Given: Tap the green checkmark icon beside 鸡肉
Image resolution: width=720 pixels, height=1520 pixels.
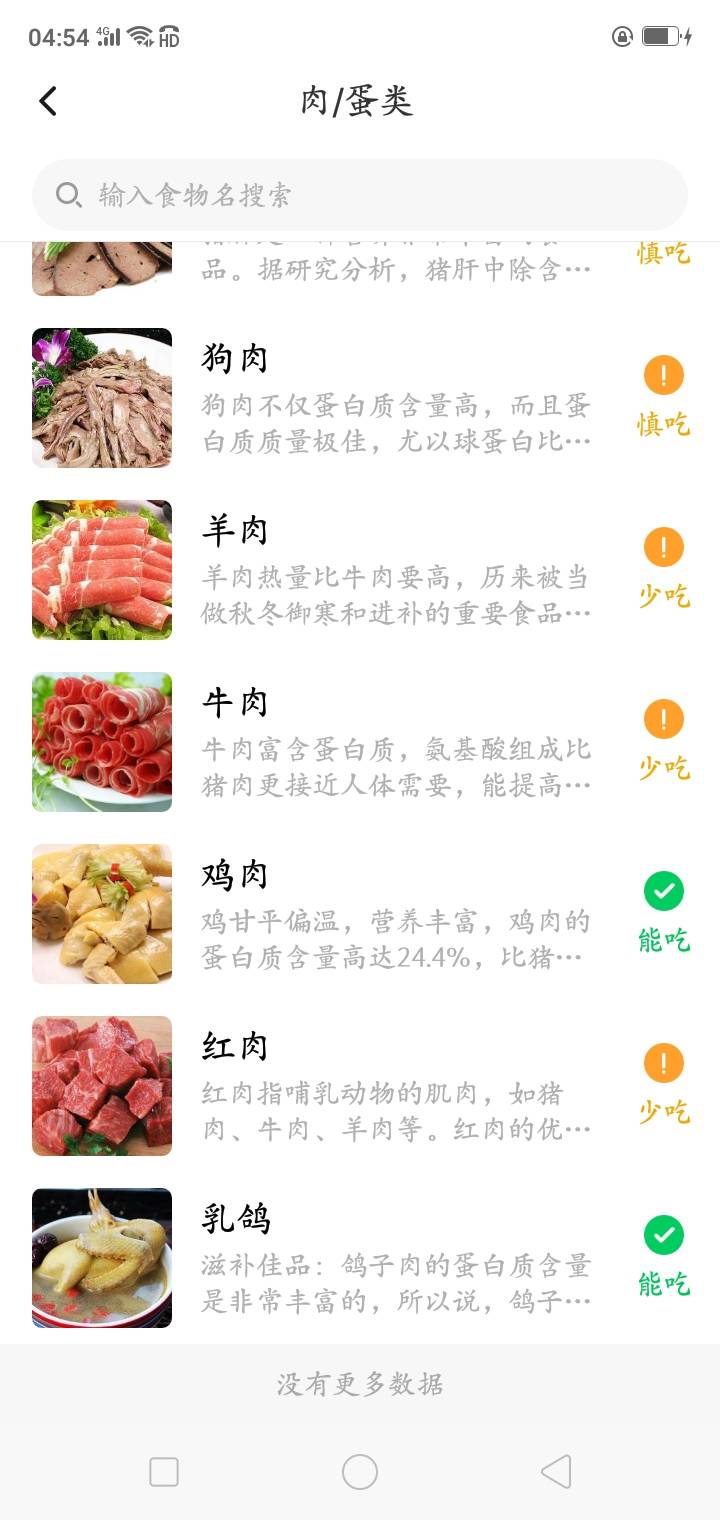Looking at the screenshot, I should 663,890.
